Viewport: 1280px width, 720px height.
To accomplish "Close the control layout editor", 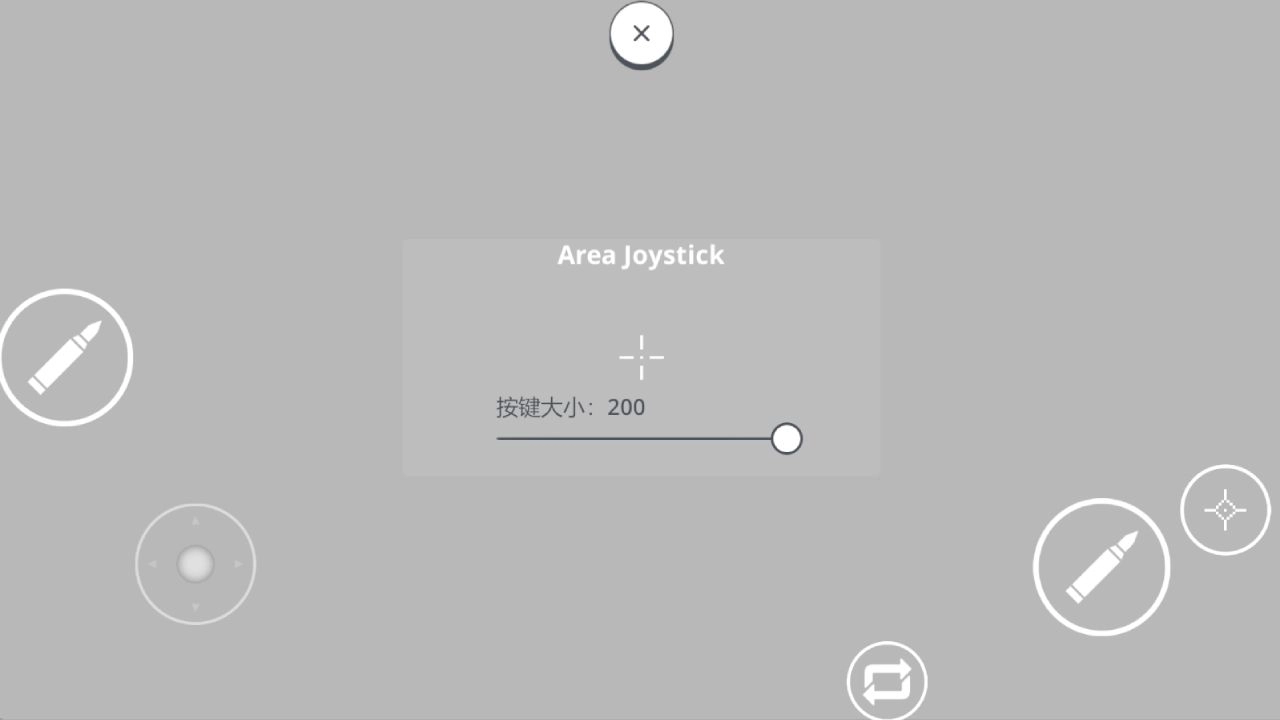I will coord(641,33).
